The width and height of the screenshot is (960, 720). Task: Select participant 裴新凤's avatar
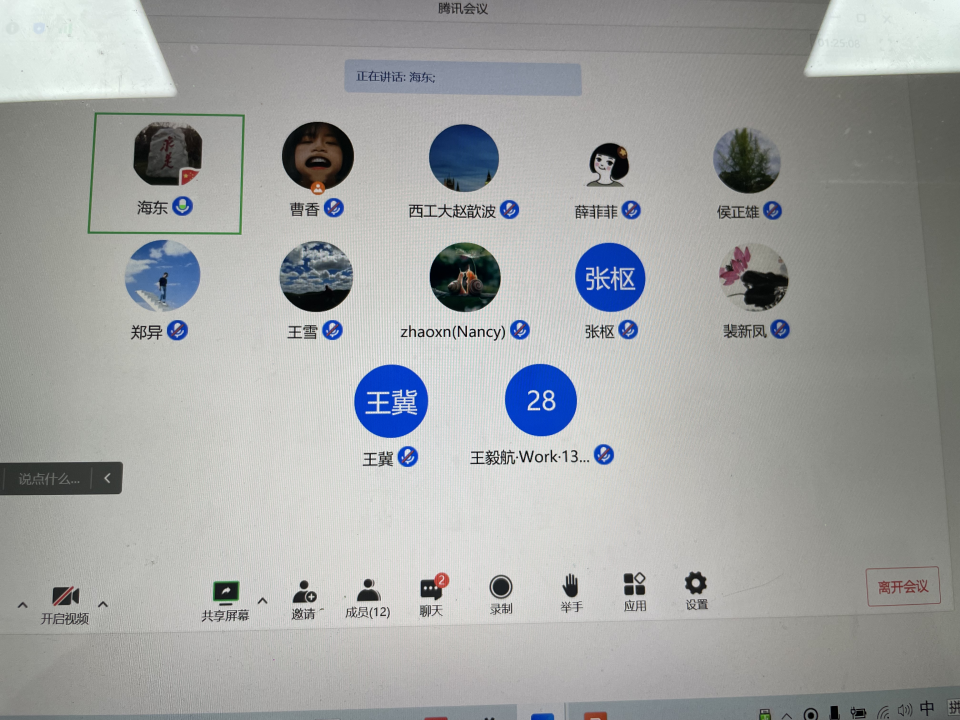coord(754,277)
